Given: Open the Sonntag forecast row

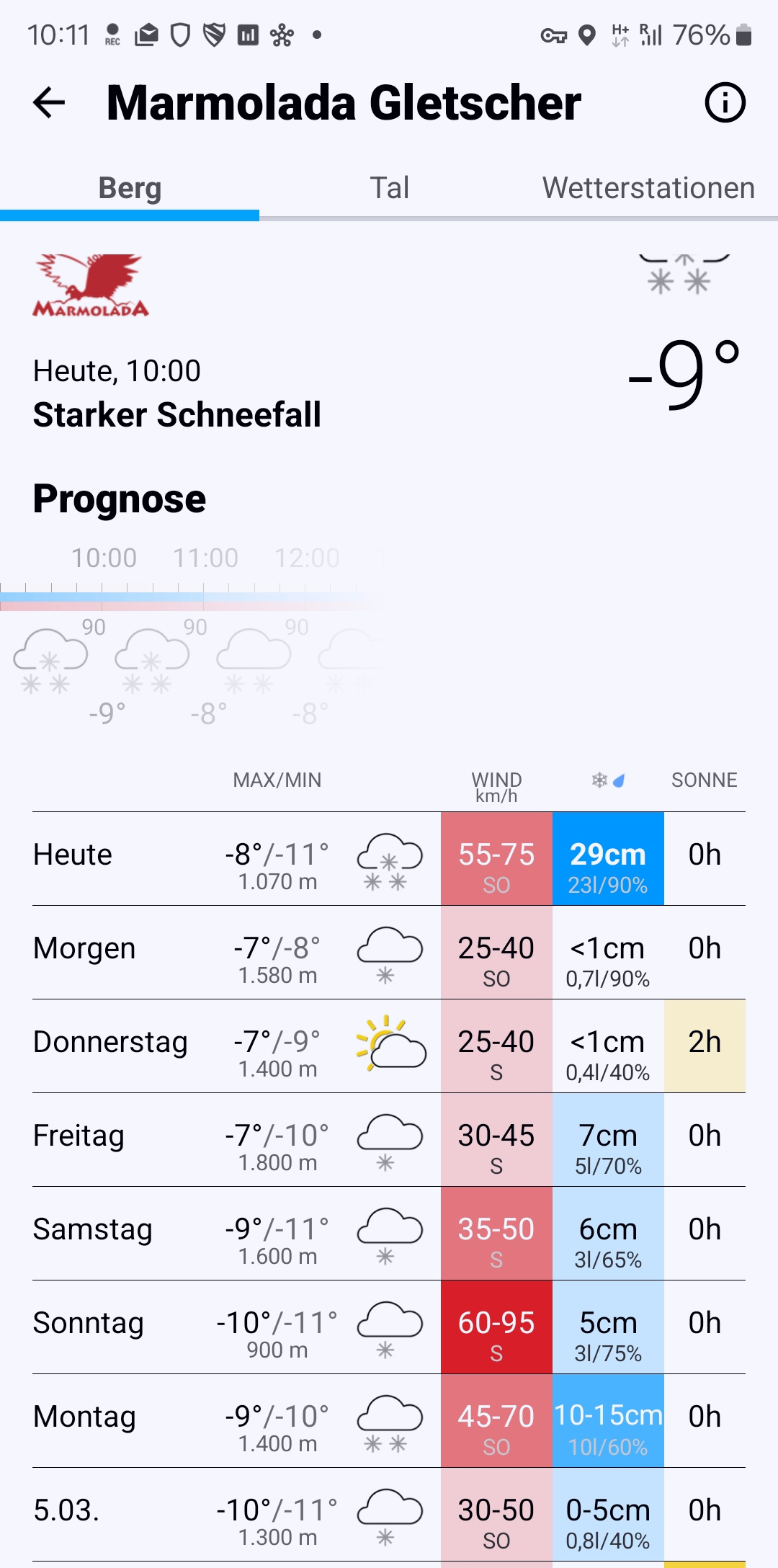Looking at the screenshot, I should pyautogui.click(x=389, y=1327).
